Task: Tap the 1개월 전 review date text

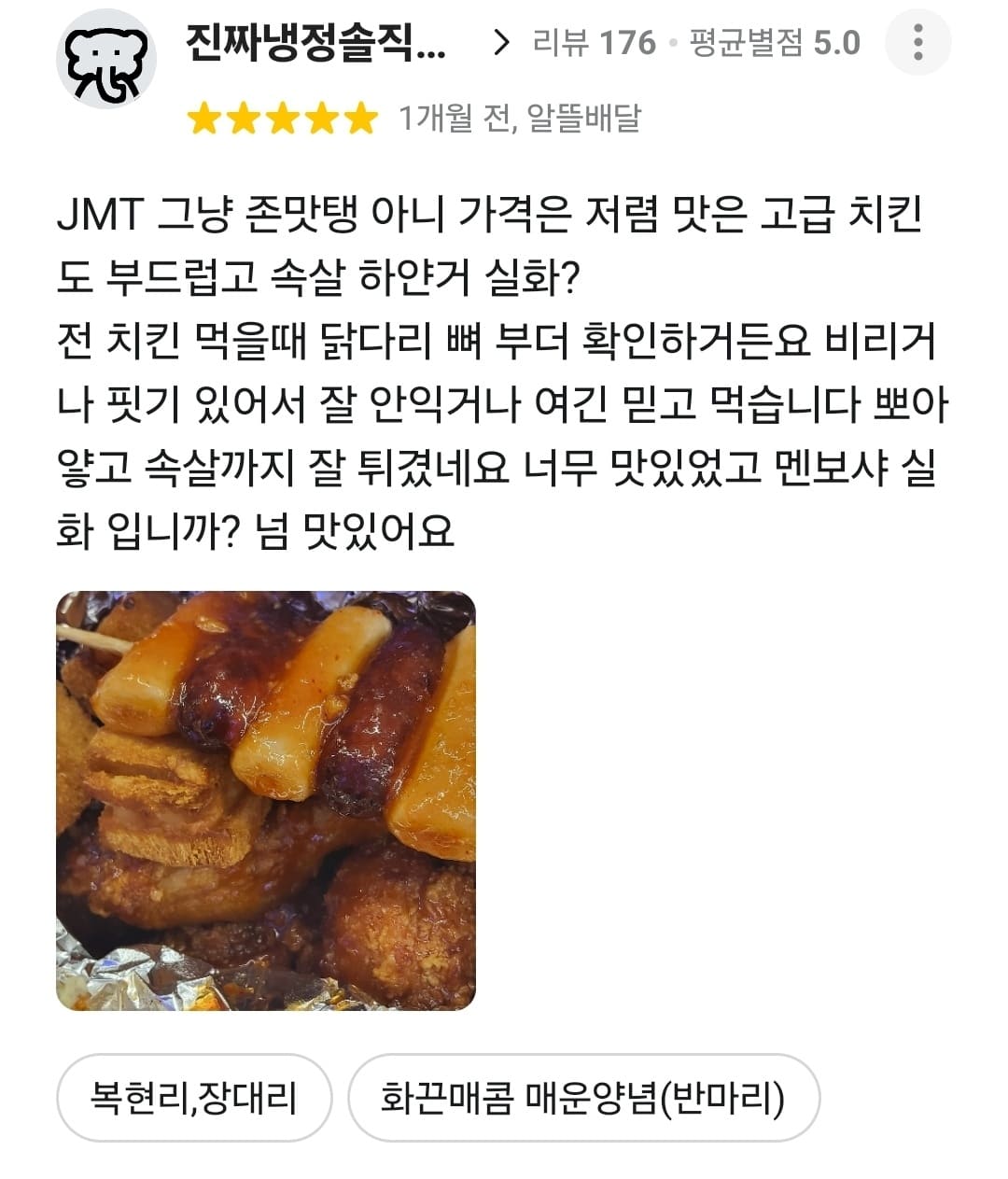Action: (454, 118)
